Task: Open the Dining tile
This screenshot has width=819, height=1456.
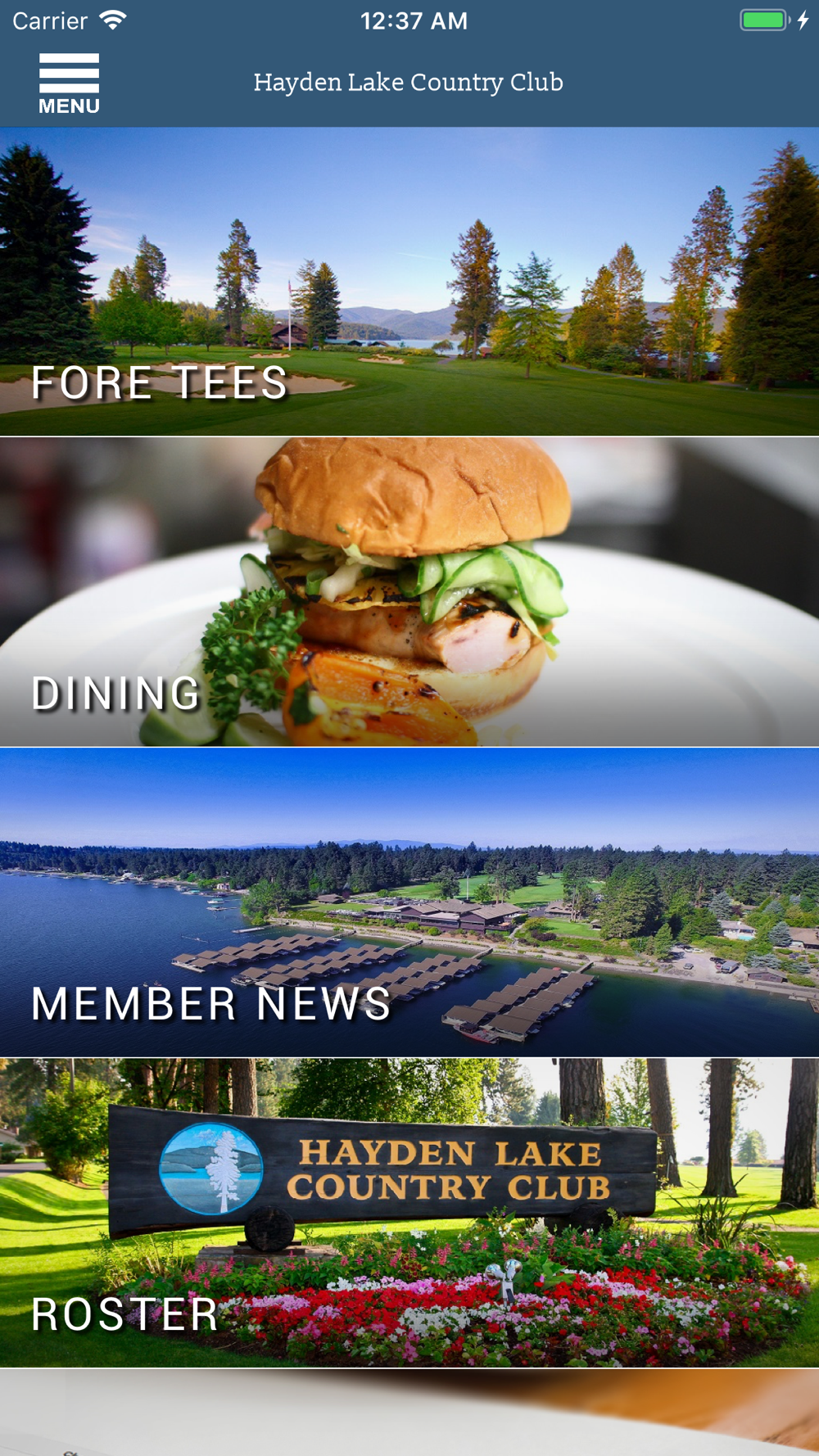Action: (x=409, y=592)
